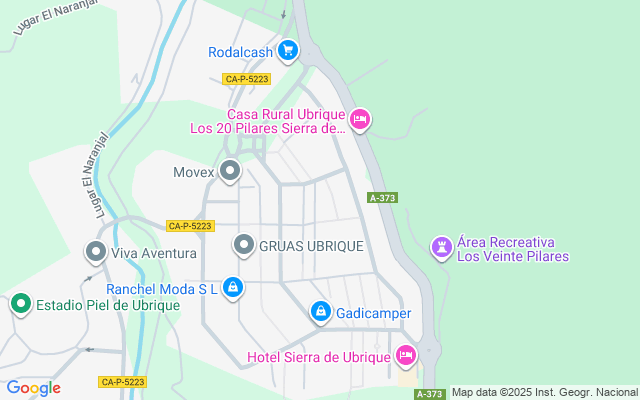
Task: Select Área Recreativa Los Veinte Pilares marker
Action: (442, 246)
